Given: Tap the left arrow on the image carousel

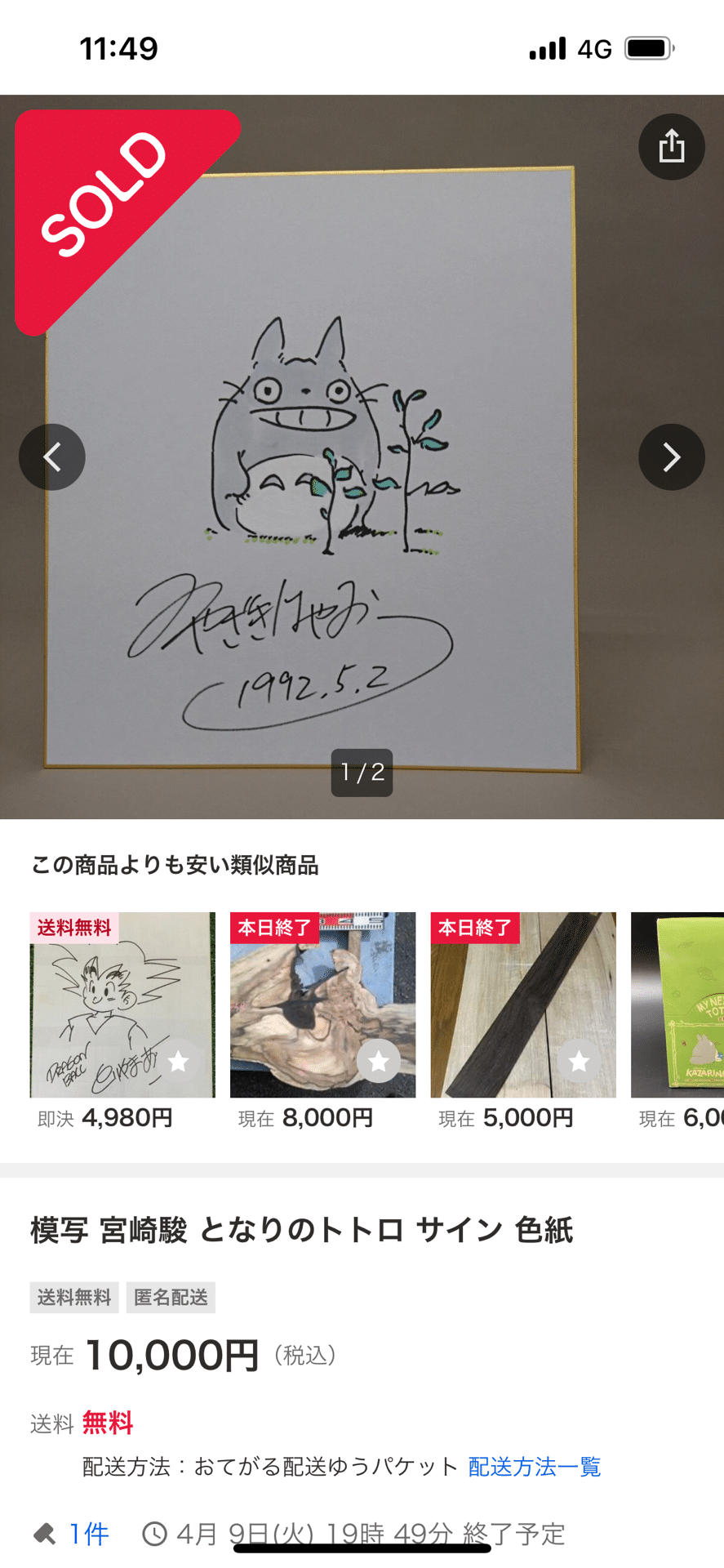Looking at the screenshot, I should pos(51,457).
